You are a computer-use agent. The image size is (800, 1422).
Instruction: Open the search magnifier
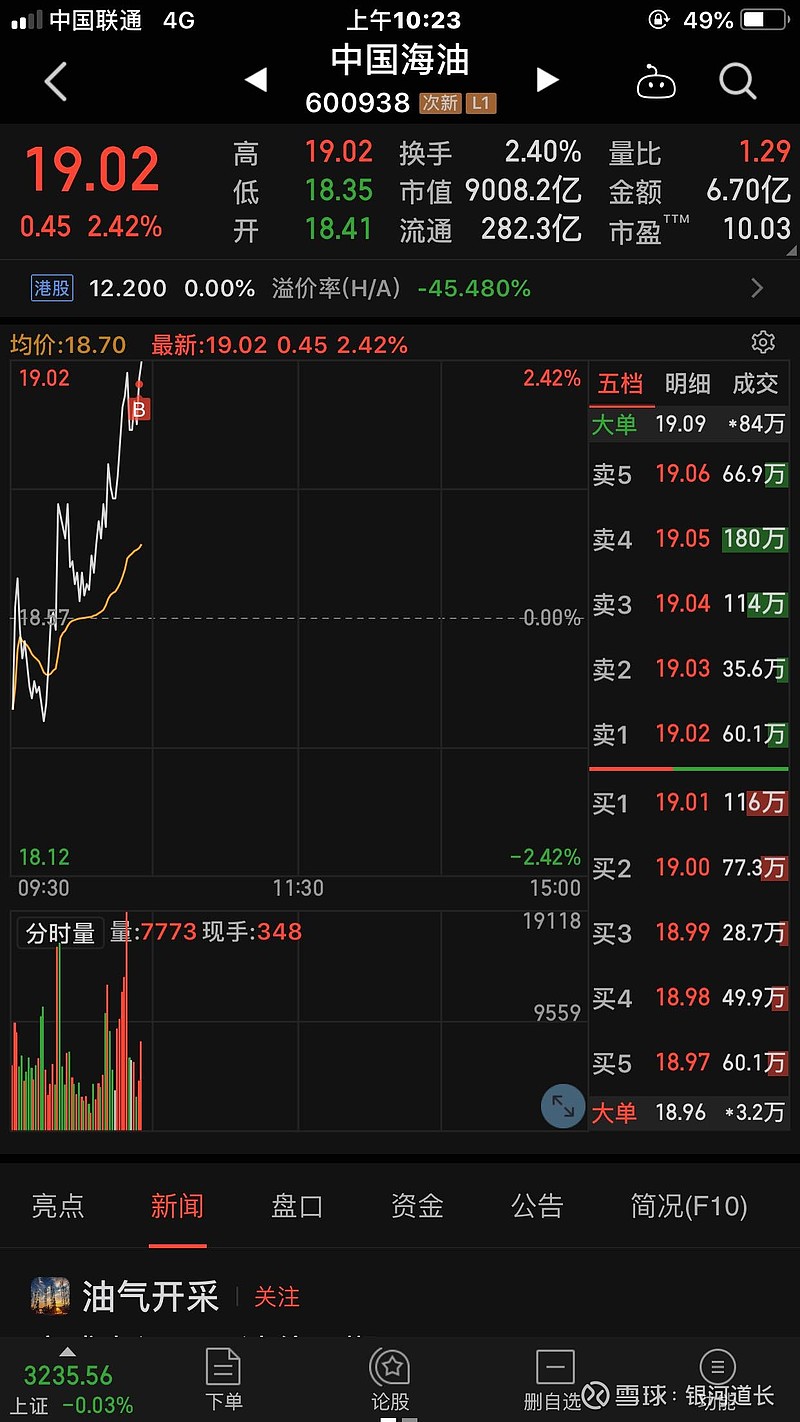[x=737, y=81]
